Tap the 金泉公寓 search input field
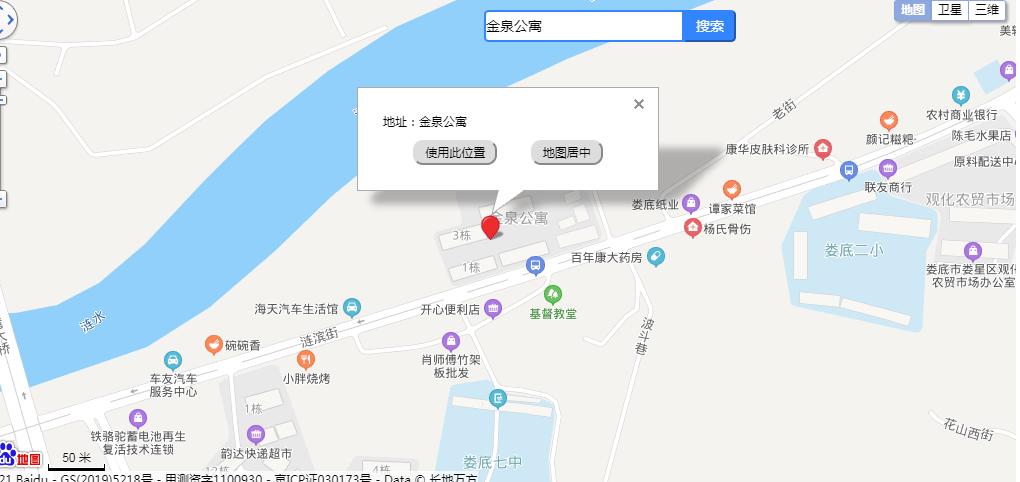 582,26
